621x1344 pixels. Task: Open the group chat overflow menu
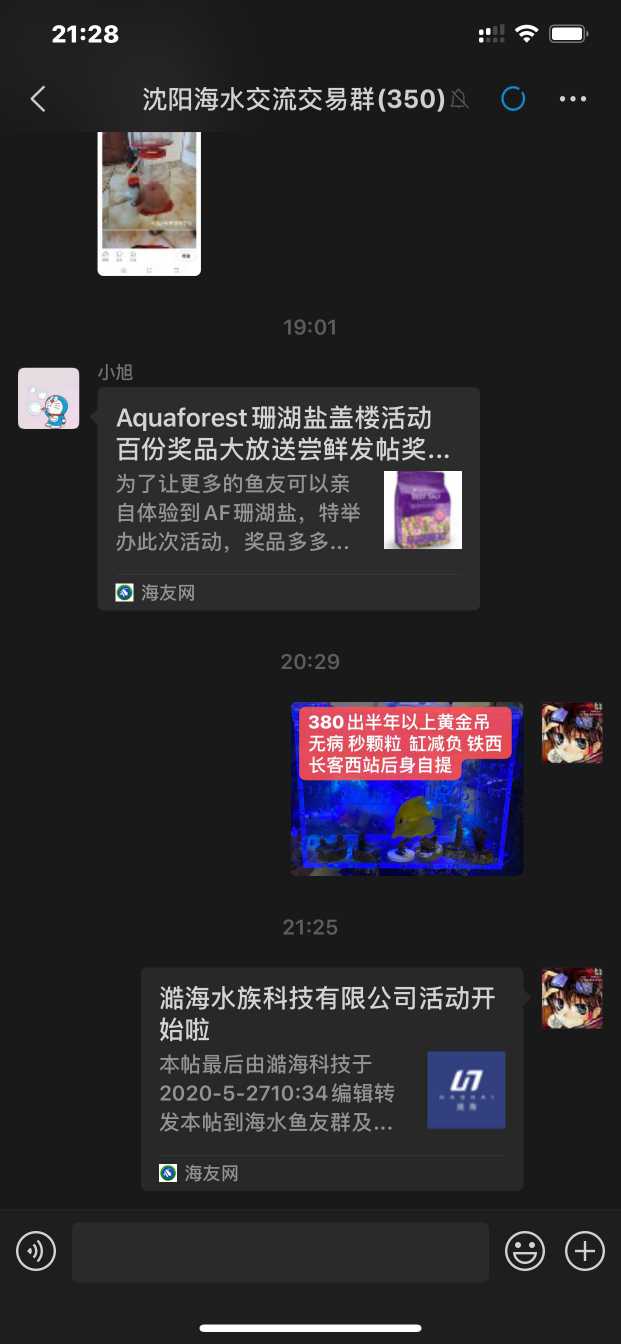tap(572, 98)
